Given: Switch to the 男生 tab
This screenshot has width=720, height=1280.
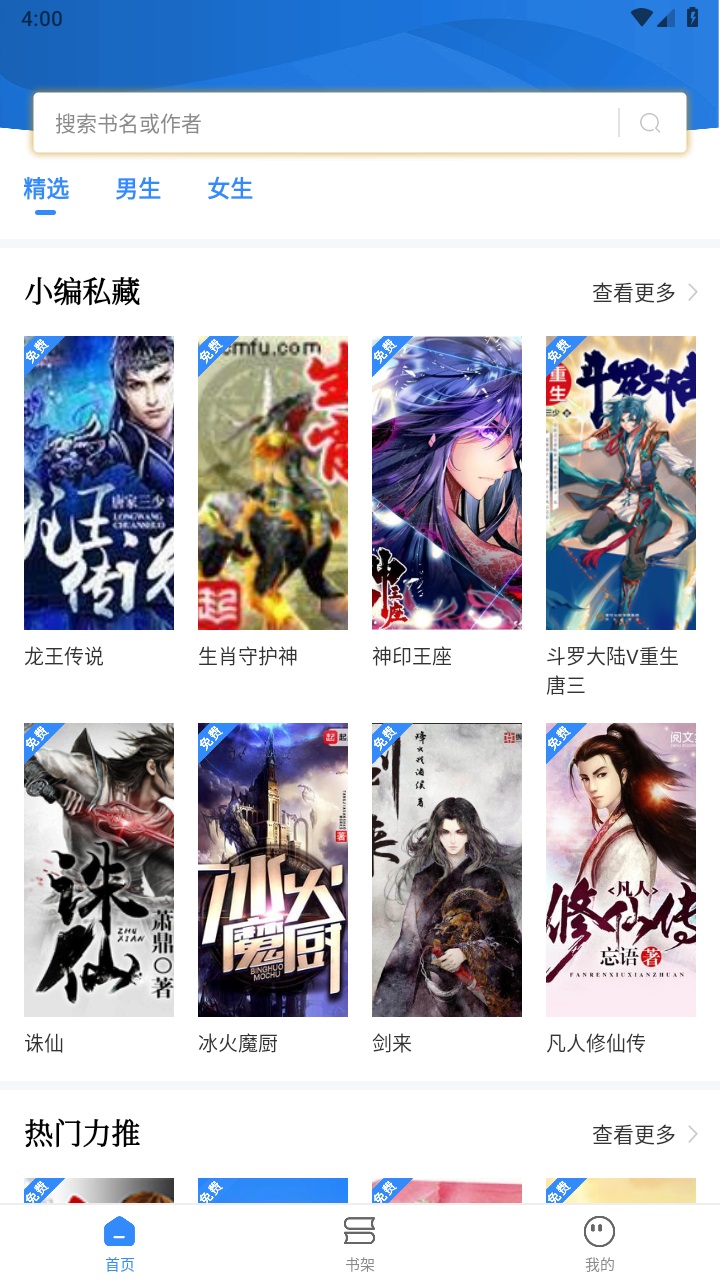Looking at the screenshot, I should click(x=138, y=189).
